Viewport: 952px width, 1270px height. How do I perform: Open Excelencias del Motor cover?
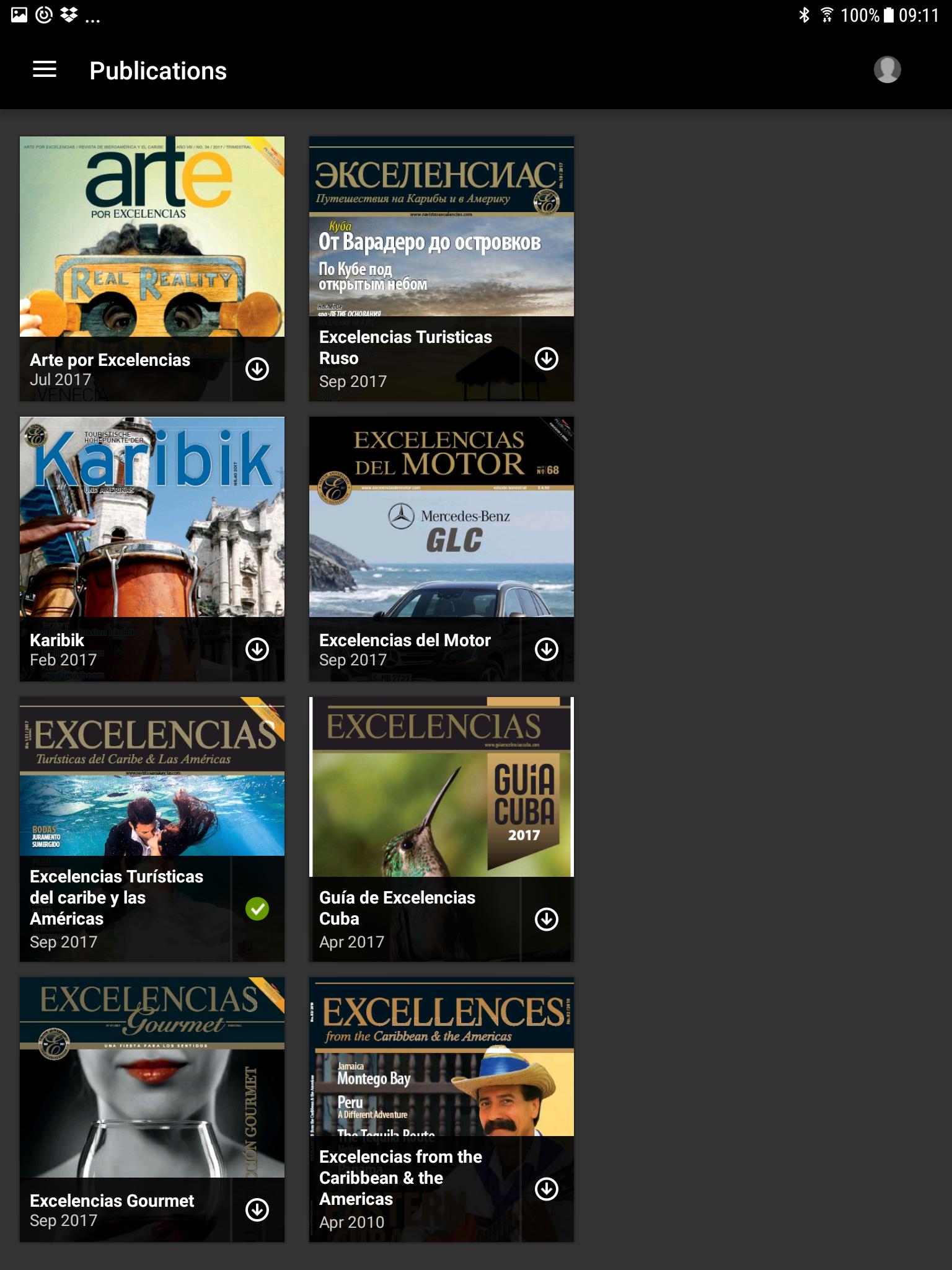pos(441,517)
